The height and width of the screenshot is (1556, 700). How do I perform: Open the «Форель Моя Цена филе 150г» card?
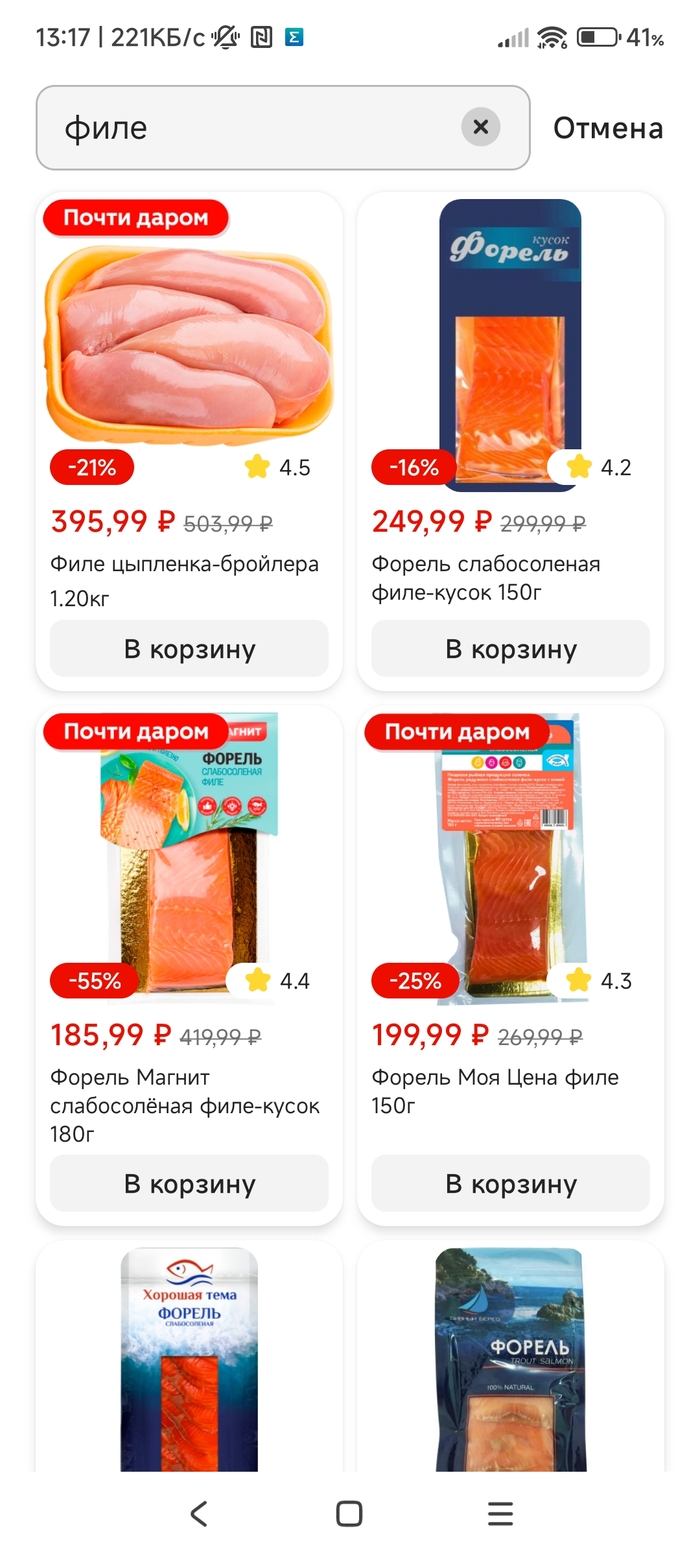pyautogui.click(x=510, y=860)
